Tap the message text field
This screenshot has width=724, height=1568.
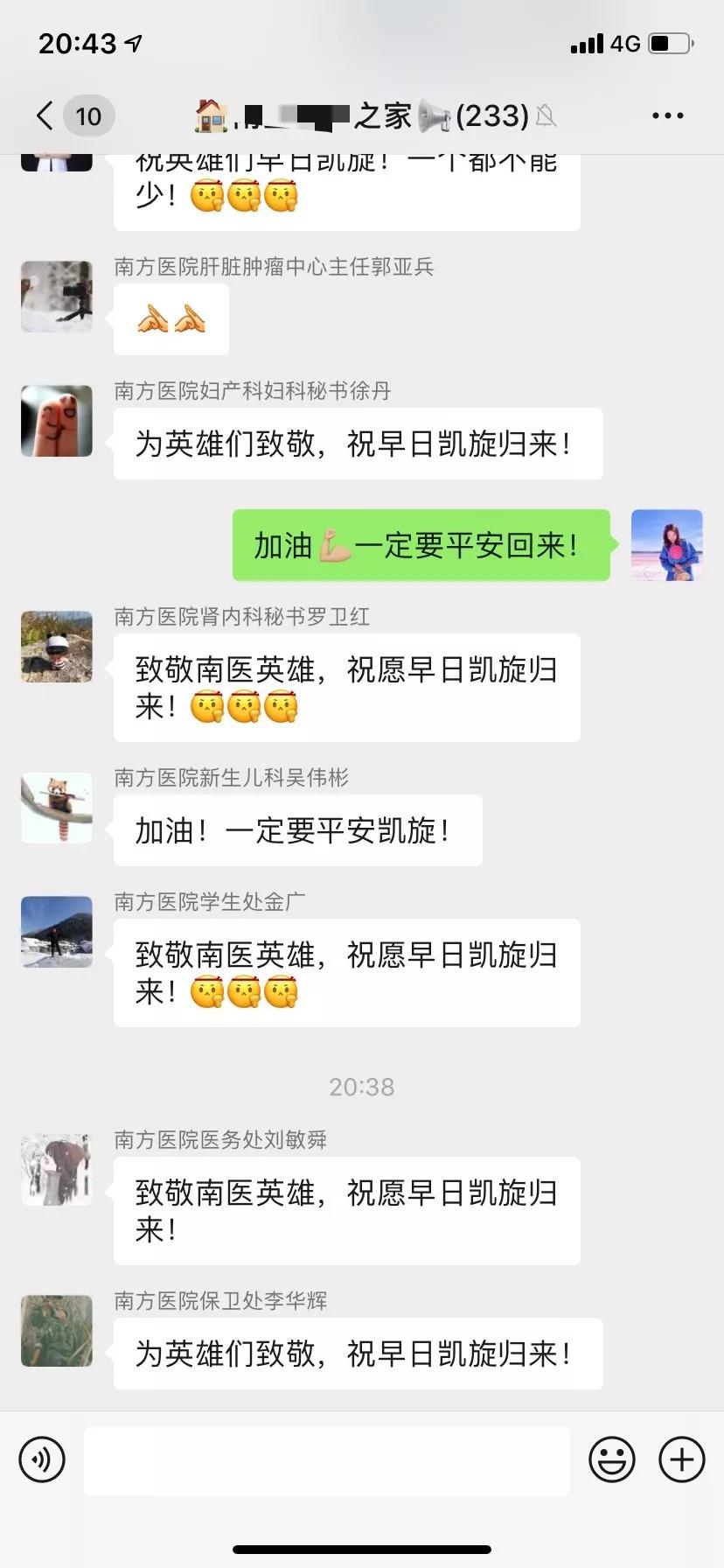pyautogui.click(x=327, y=1460)
